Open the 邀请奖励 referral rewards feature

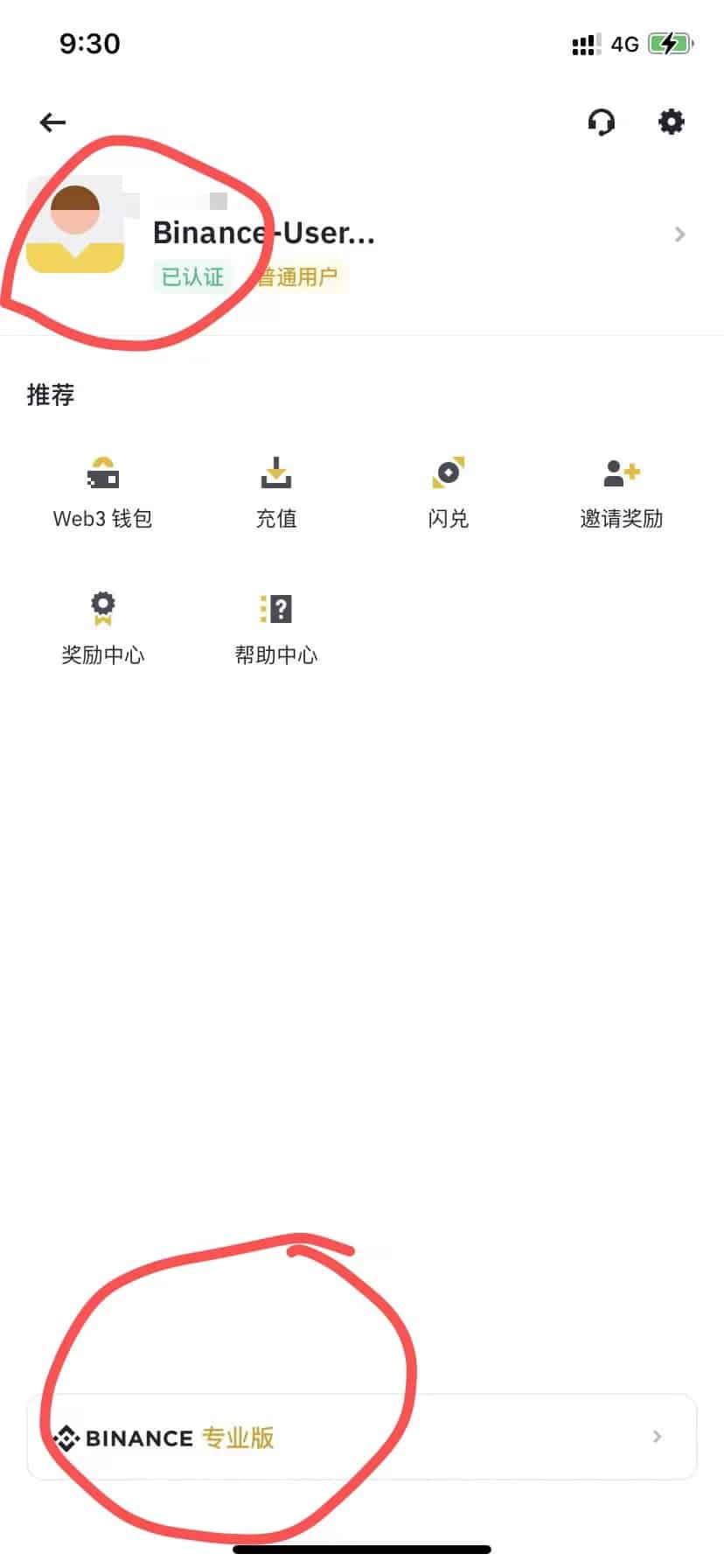(x=621, y=490)
